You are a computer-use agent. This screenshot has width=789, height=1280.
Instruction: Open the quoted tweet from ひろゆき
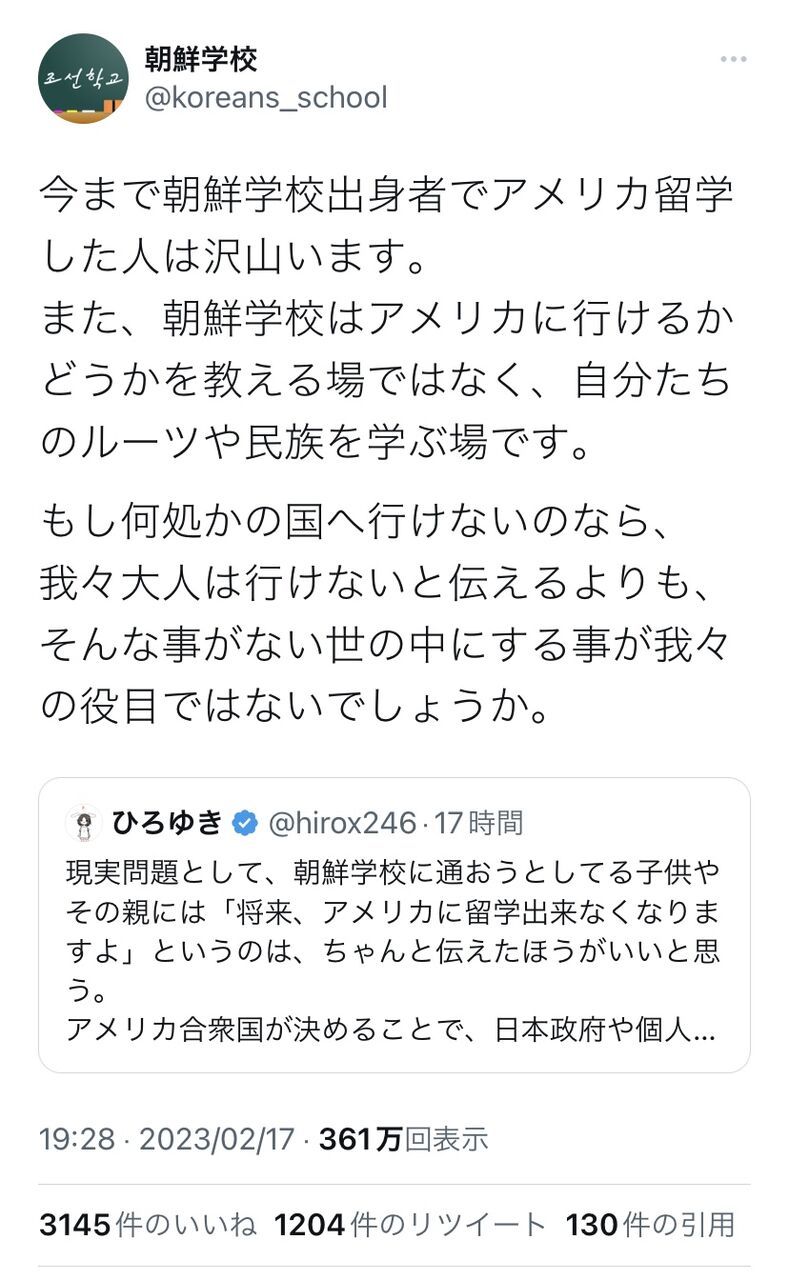coord(394,925)
